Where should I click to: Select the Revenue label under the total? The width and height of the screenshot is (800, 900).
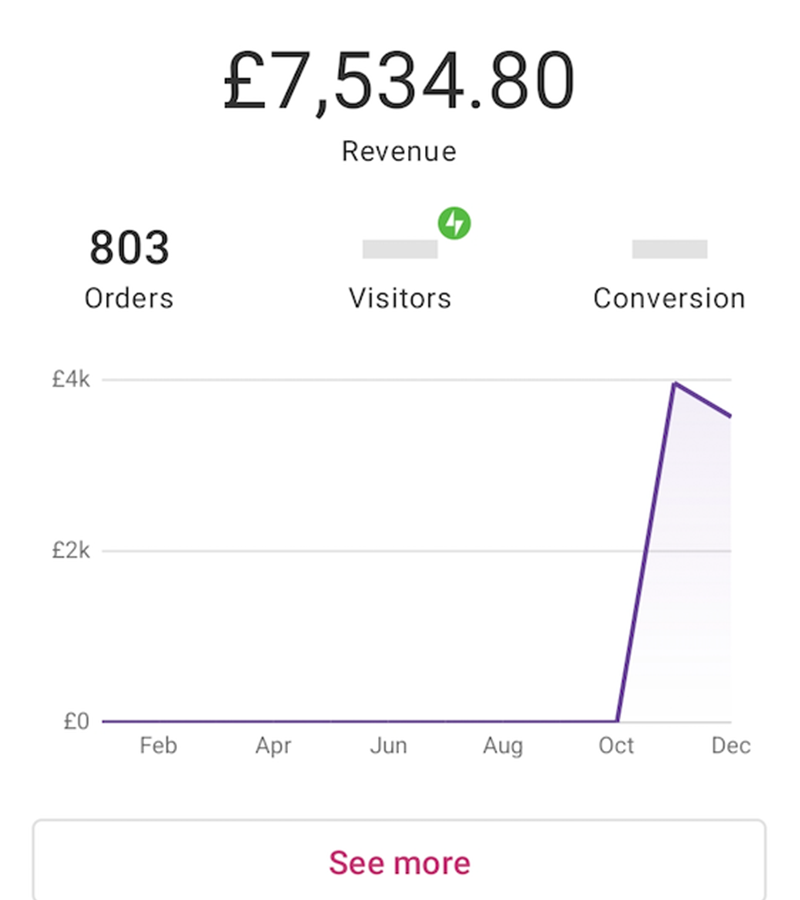pyautogui.click(x=399, y=151)
